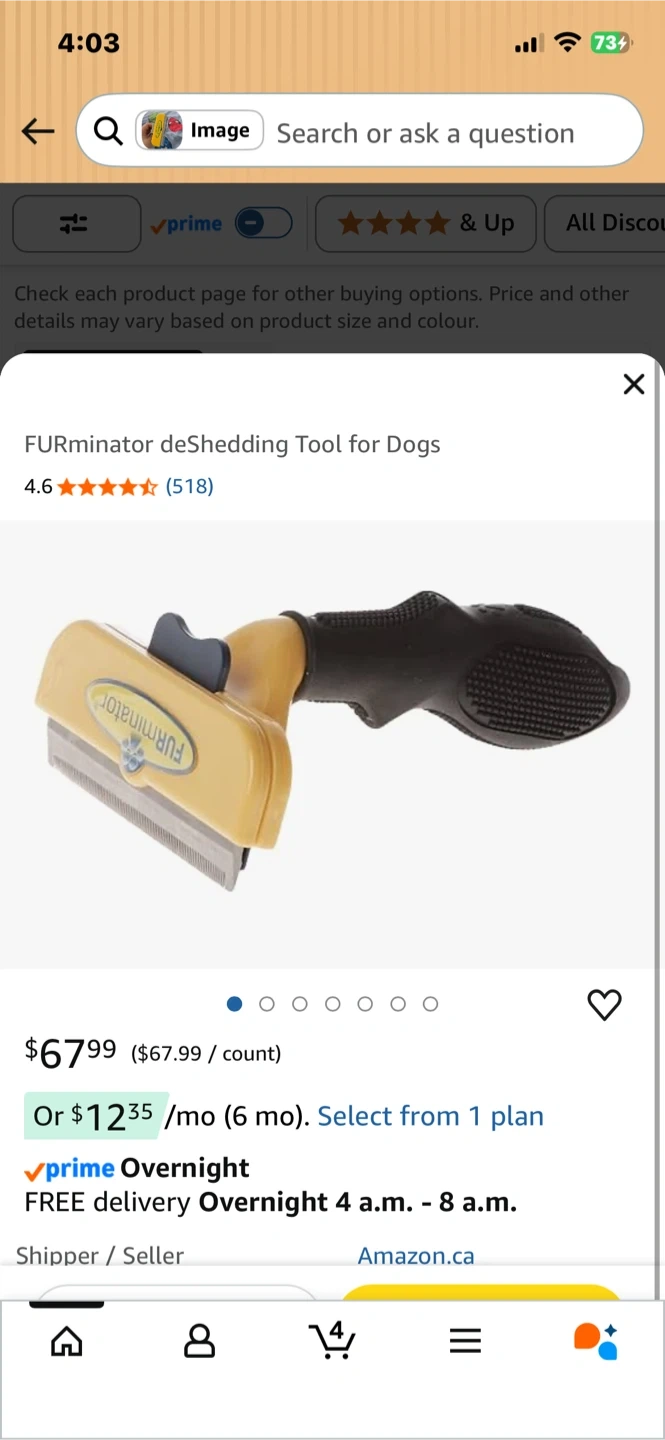Open the Amazon.ca seller link
The height and width of the screenshot is (1440, 665).
tap(416, 1255)
